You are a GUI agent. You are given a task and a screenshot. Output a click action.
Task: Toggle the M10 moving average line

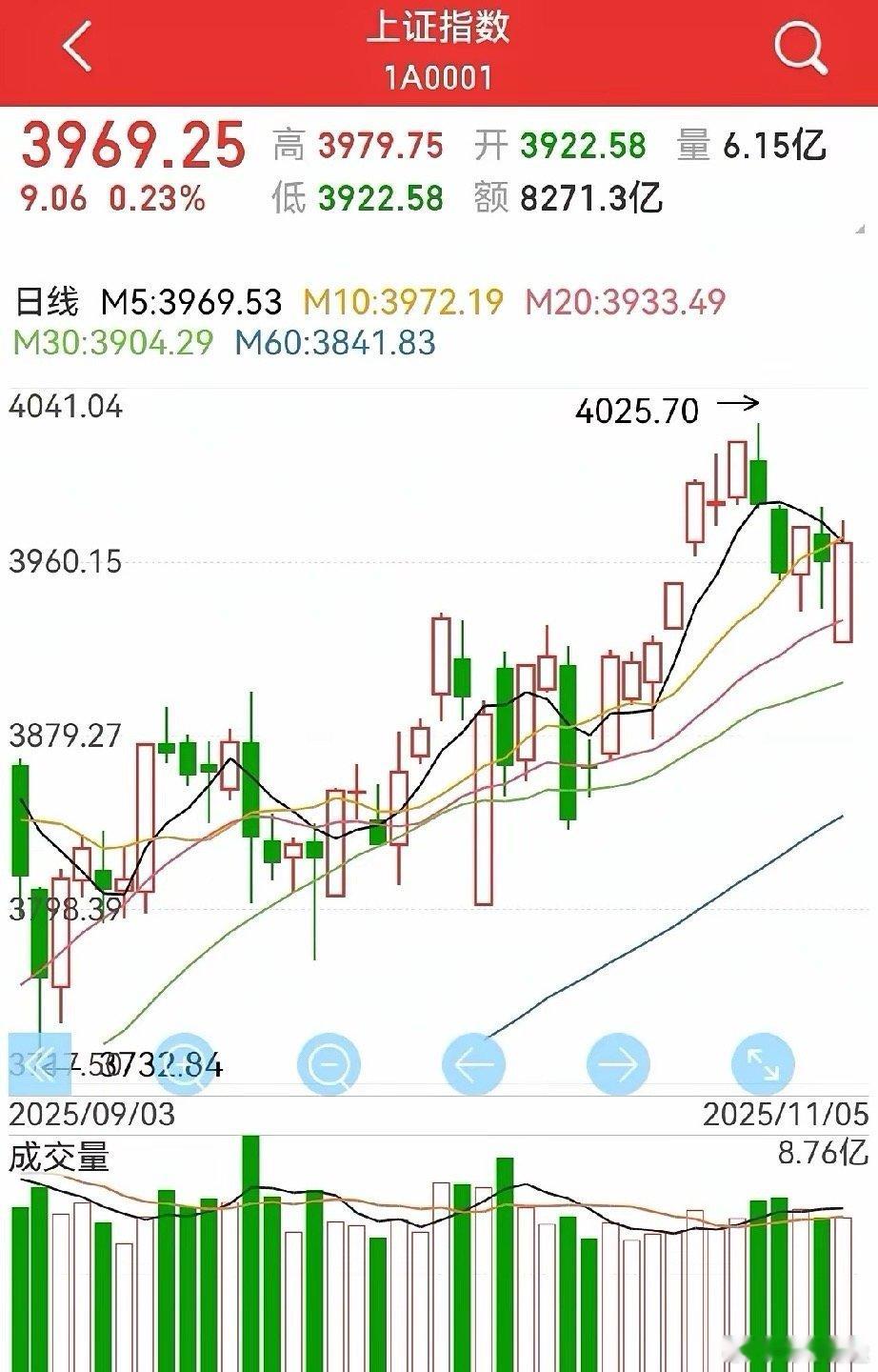click(x=405, y=300)
